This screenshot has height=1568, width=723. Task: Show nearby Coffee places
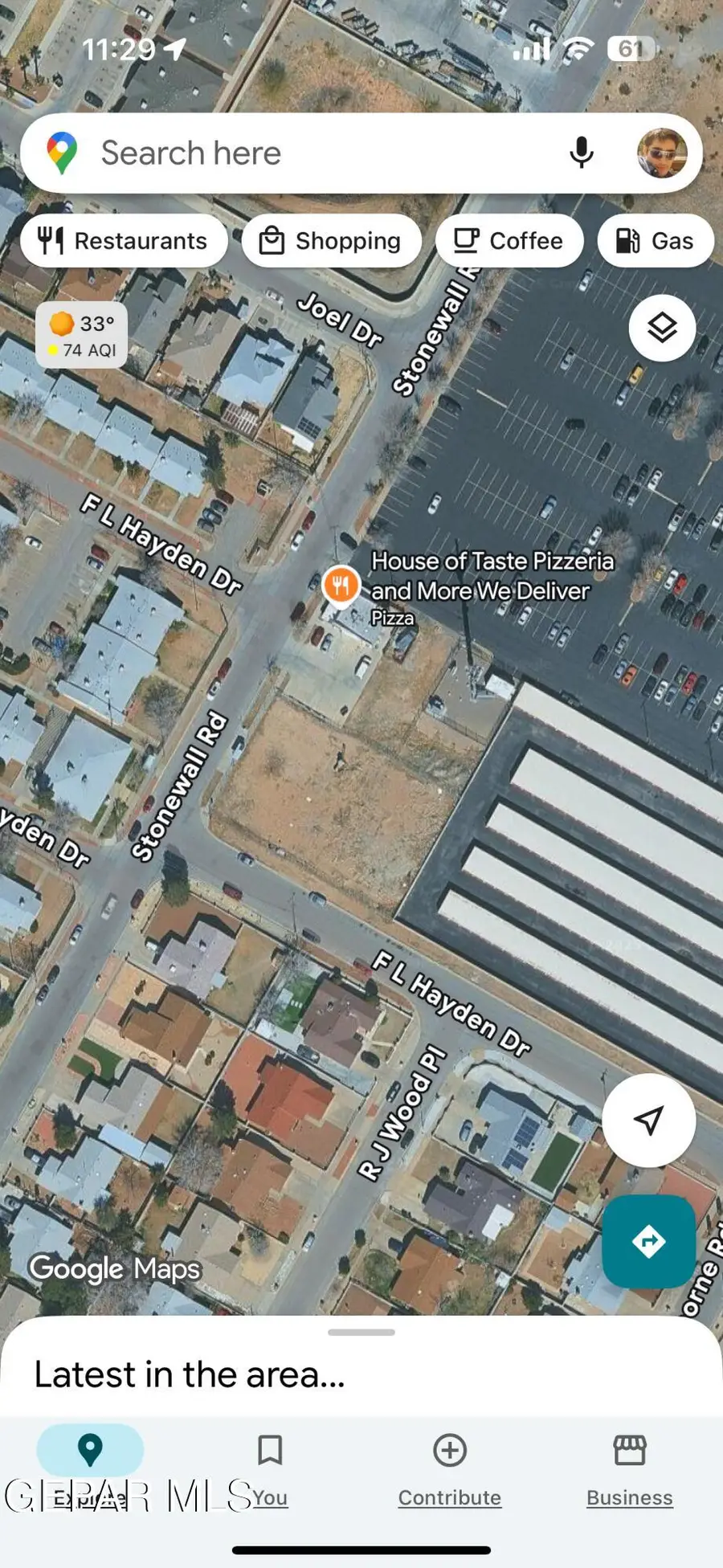tap(509, 241)
